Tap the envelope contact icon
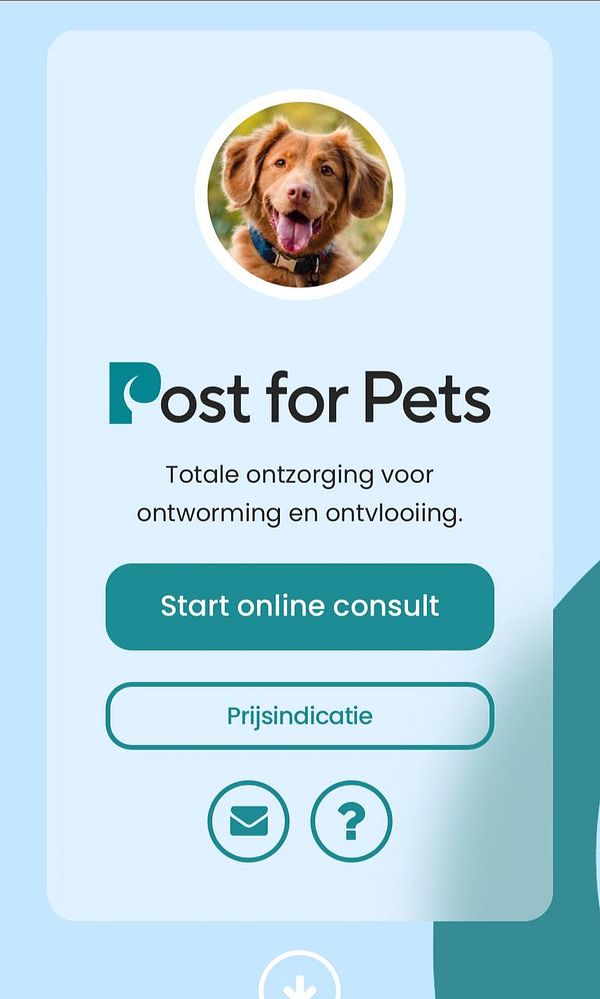600x999 pixels. click(x=248, y=822)
